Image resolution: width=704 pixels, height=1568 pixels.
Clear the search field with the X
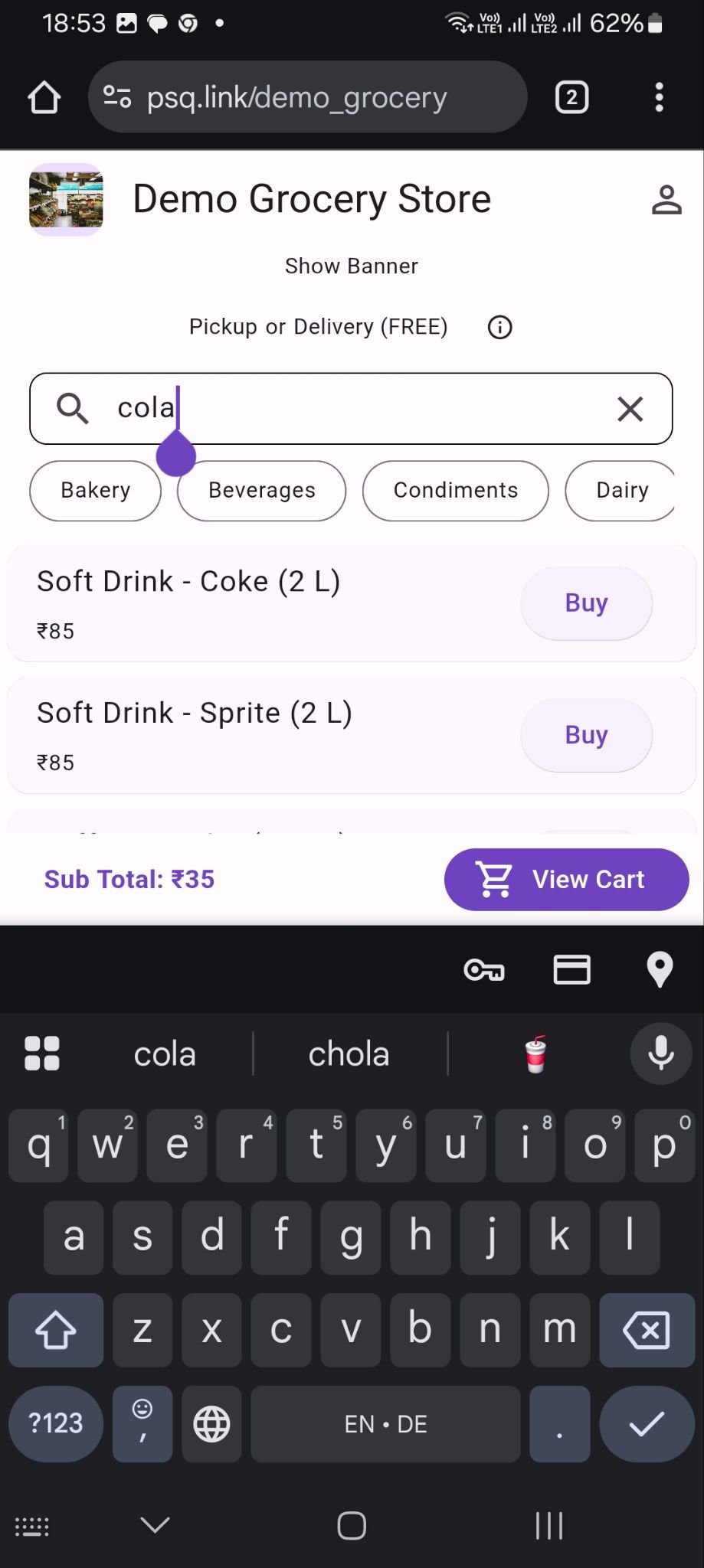point(630,409)
